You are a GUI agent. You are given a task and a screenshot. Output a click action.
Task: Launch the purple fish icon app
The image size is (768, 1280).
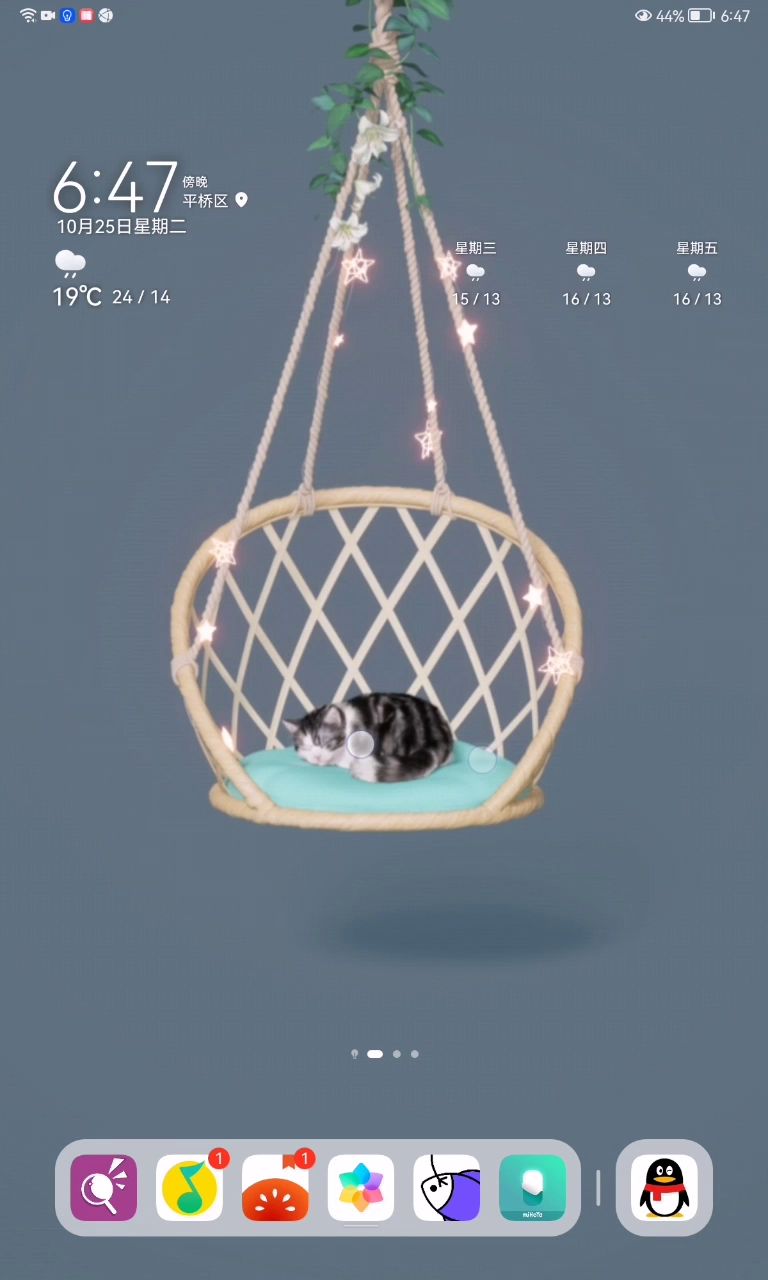point(447,1187)
